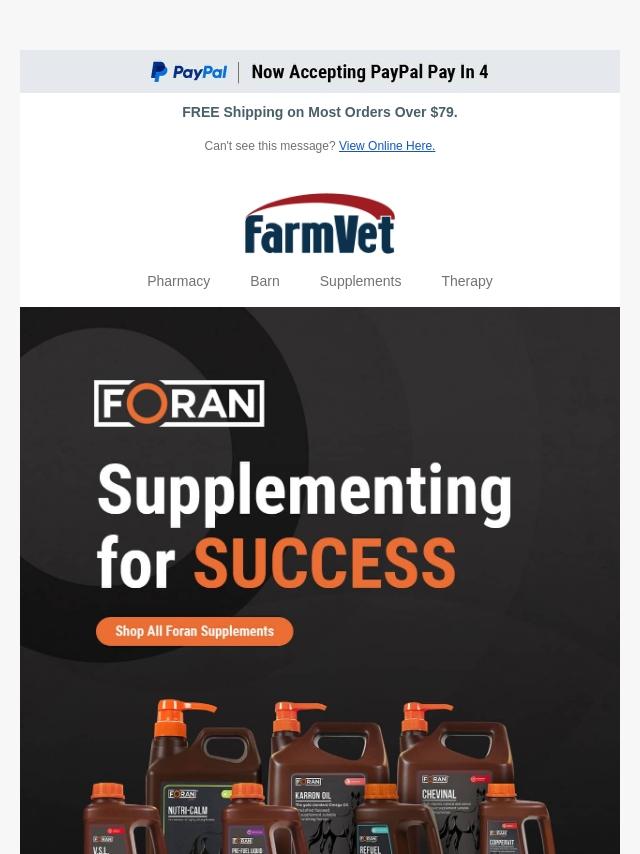Image resolution: width=640 pixels, height=854 pixels.
Task: Tap the PayPal Pay In 4 banner
Action: [320, 72]
